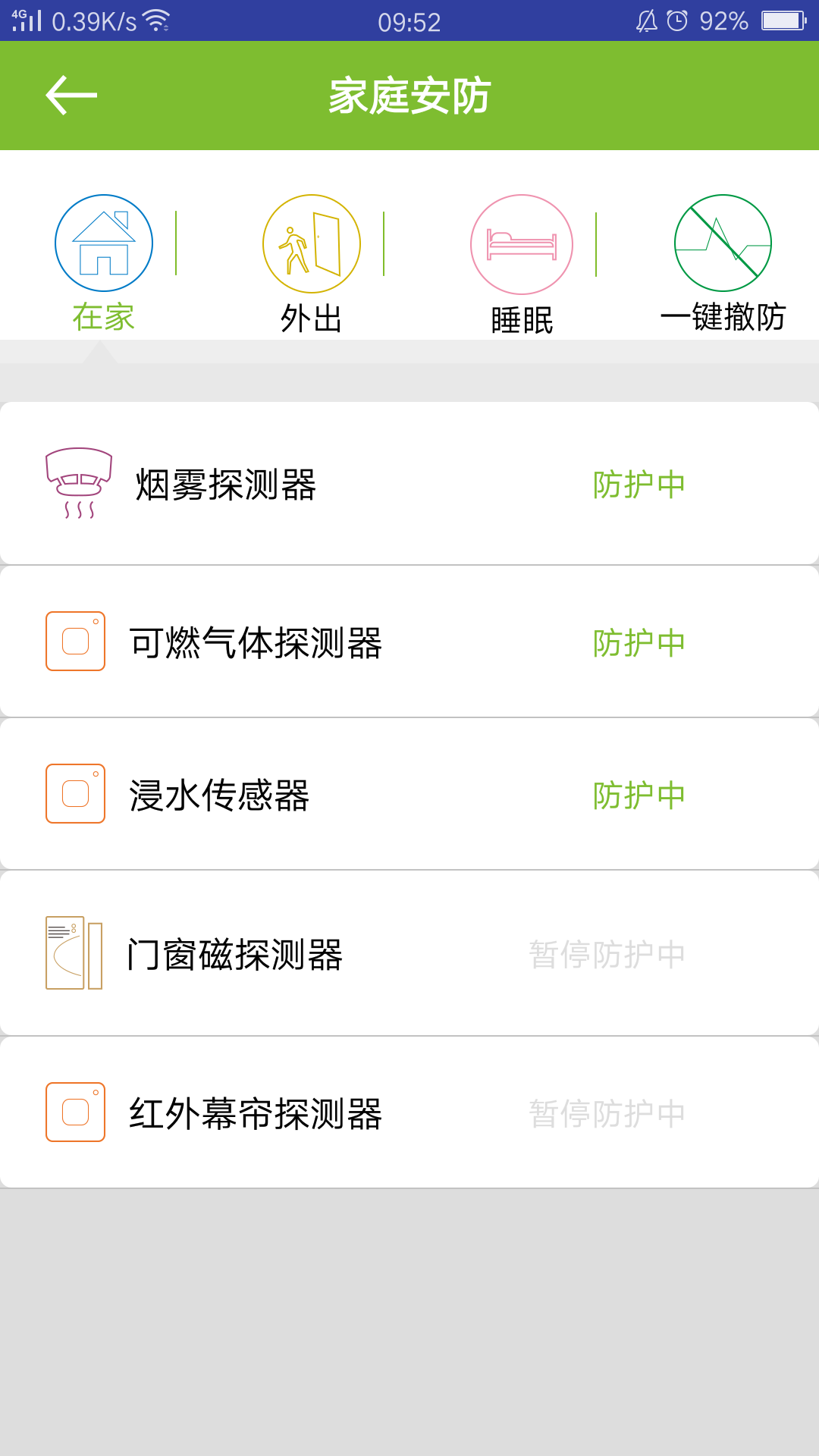Open the 烟雾探测器 row
Image resolution: width=819 pixels, height=1456 pixels.
coord(409,484)
